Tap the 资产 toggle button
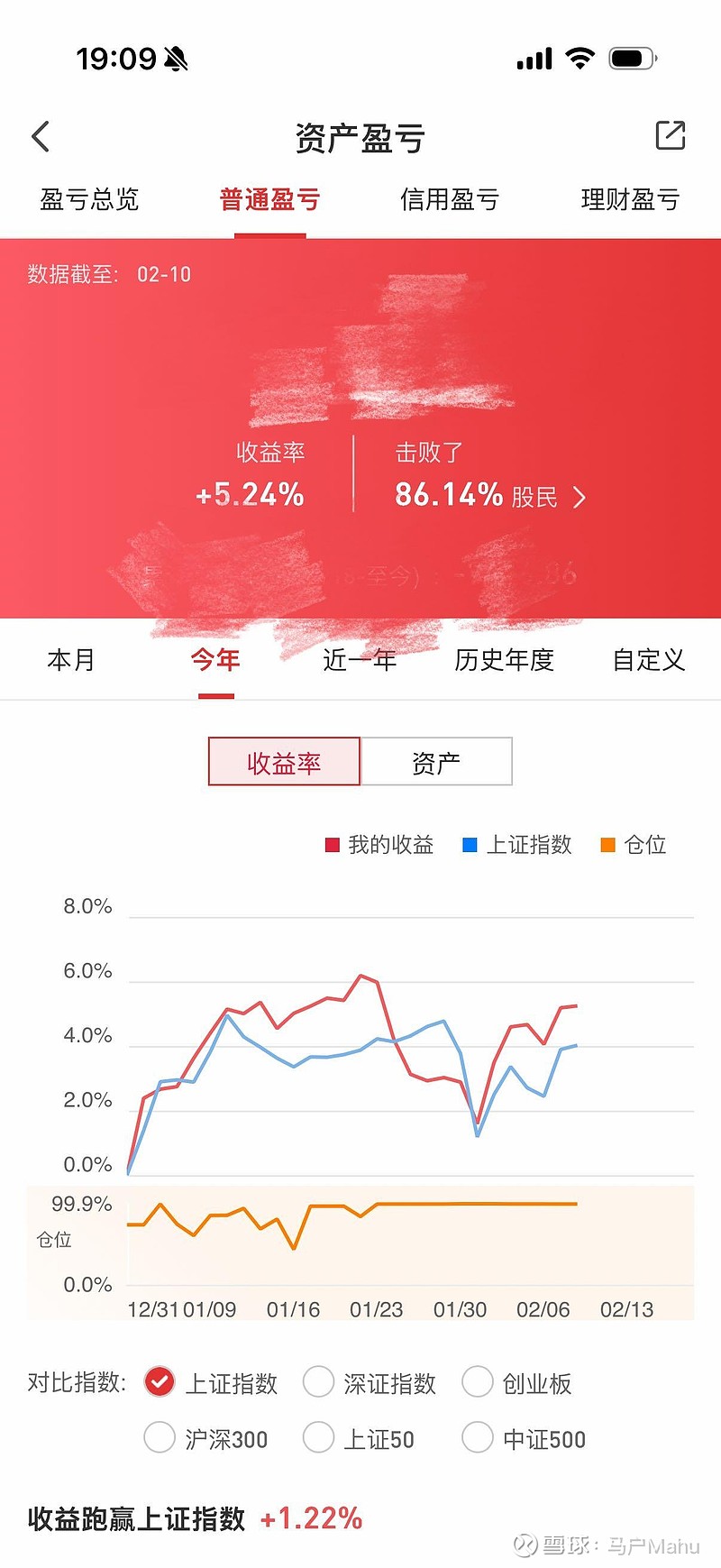Screen dimensions: 721x1568 (436, 761)
